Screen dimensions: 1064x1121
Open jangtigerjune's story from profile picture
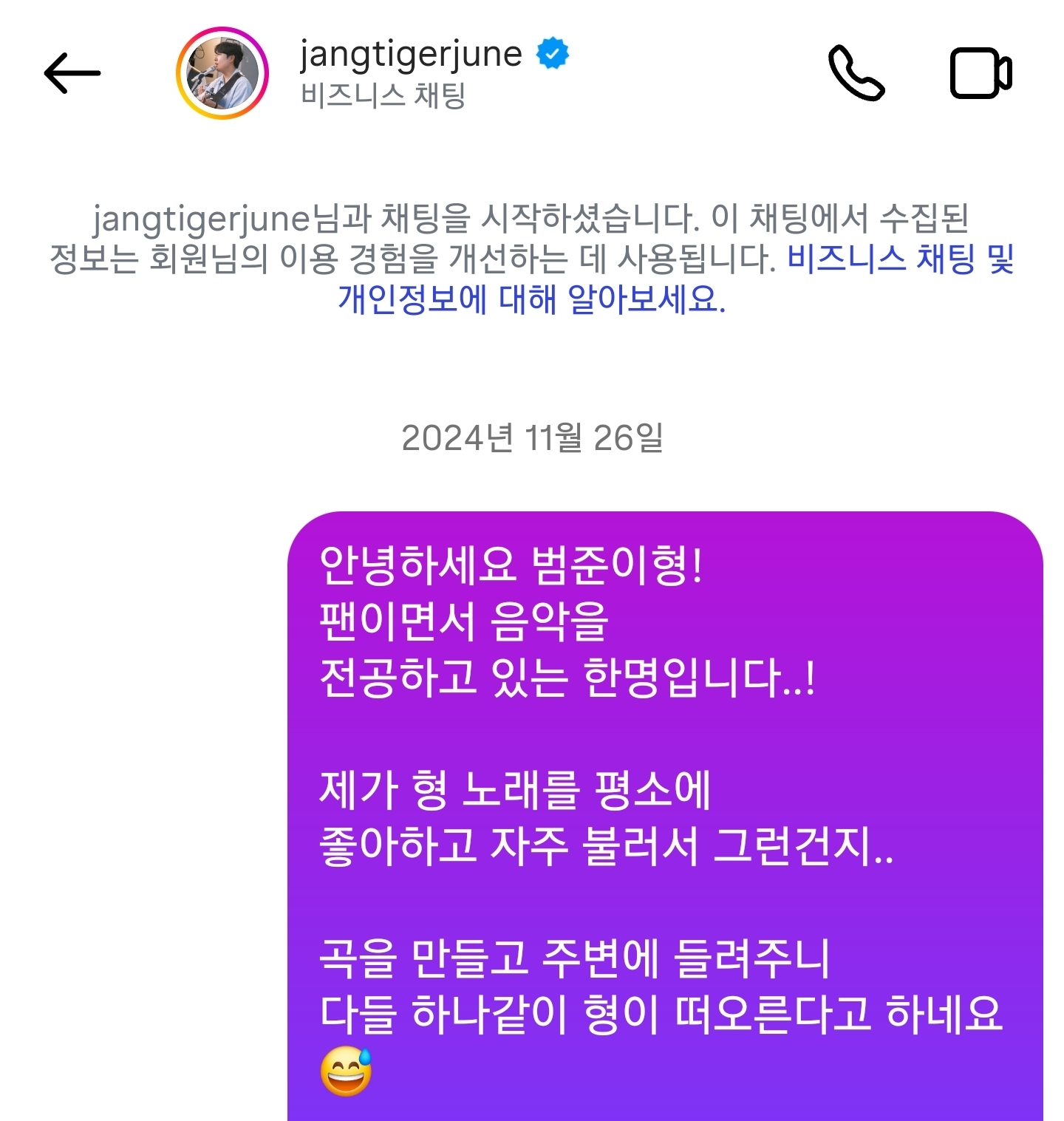(x=222, y=73)
